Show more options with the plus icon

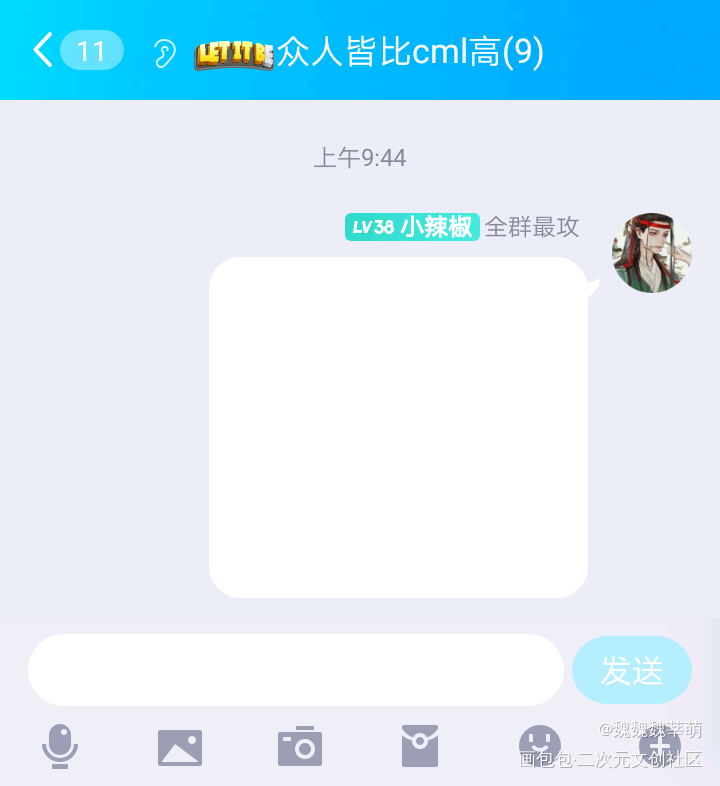[x=660, y=746]
